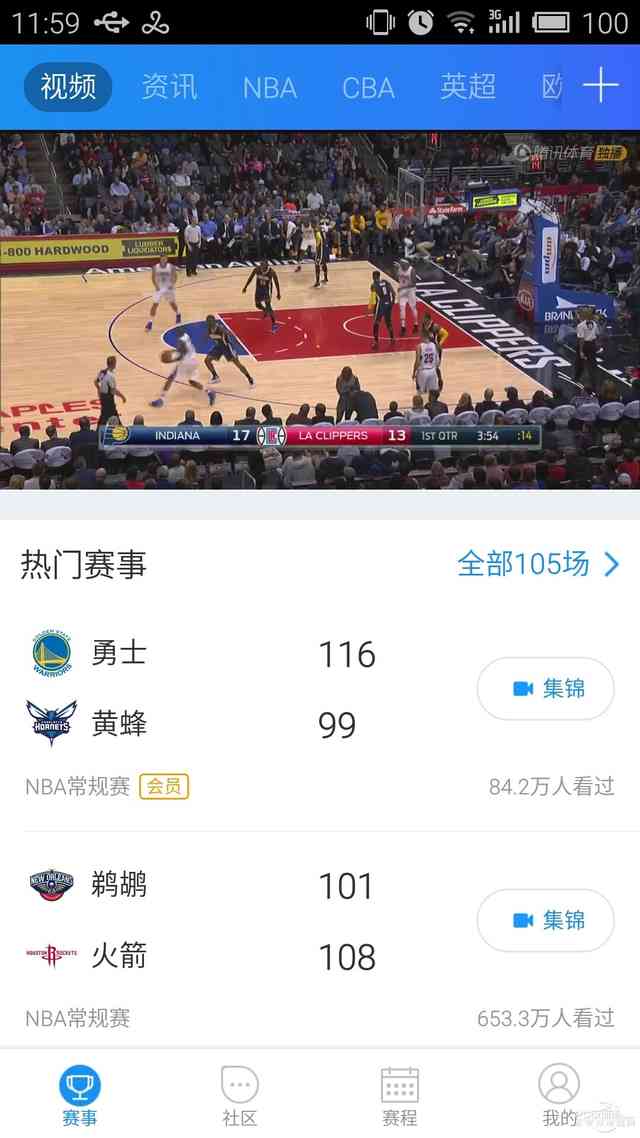Go to the 赛事 bottom tab
The image size is (640, 1138).
click(80, 1096)
